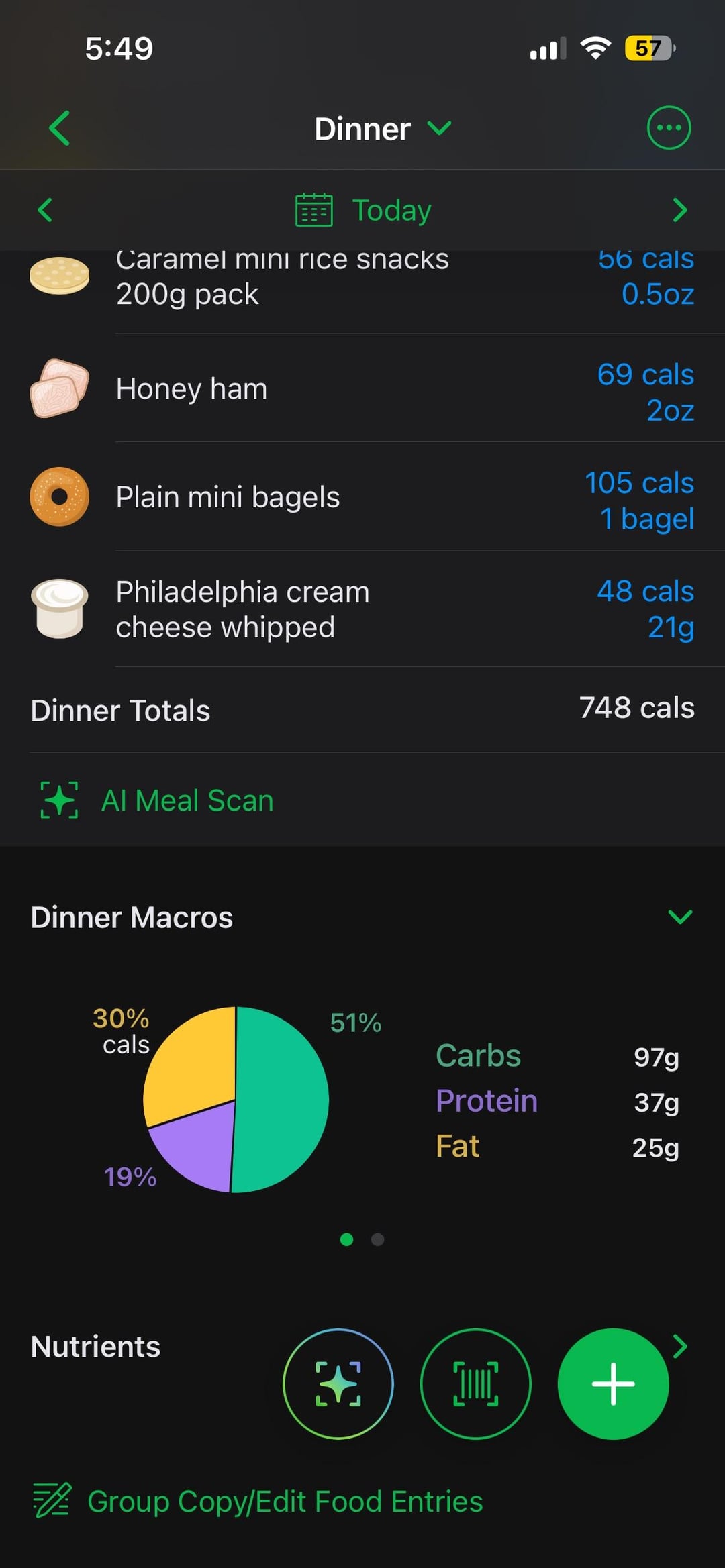This screenshot has height=1568, width=725.
Task: Tap the round AI scan button
Action: tap(338, 1383)
